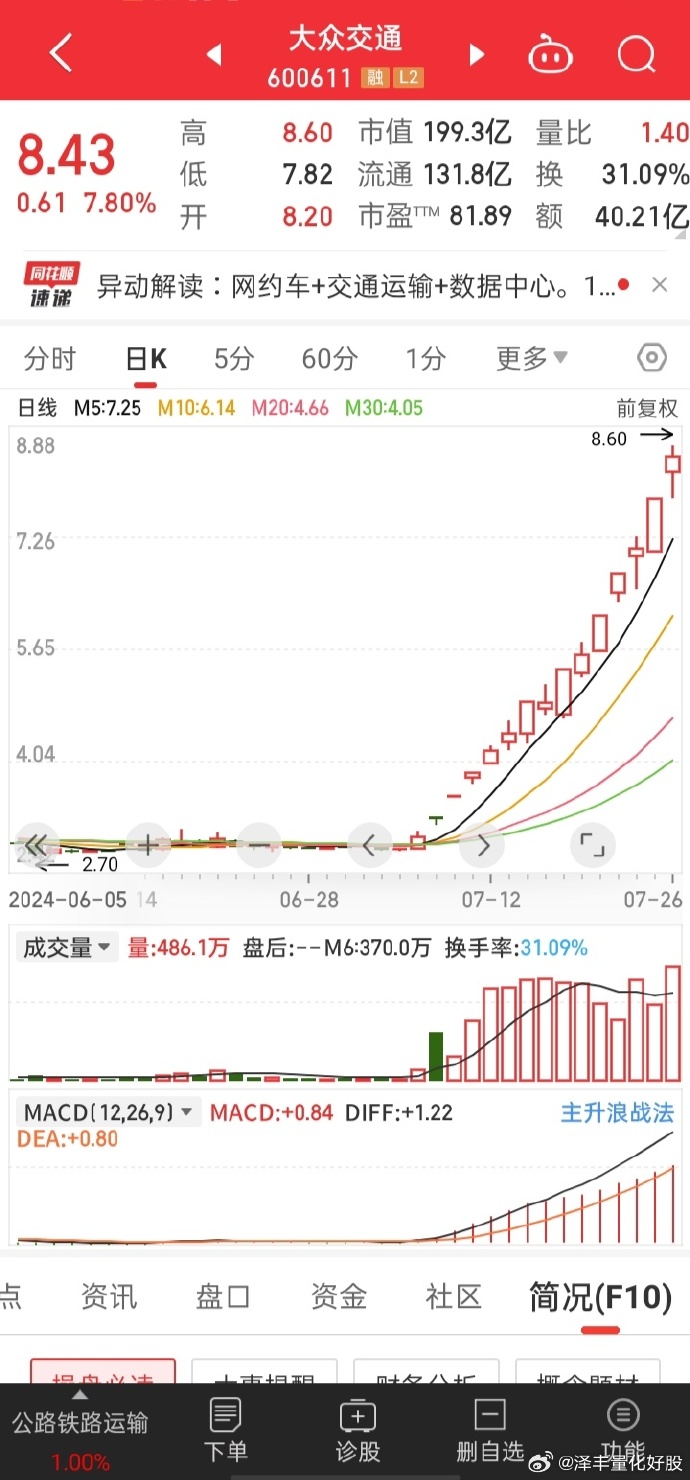Select the 1分 chart period
Viewport: 690px width, 1480px height.
(425, 358)
